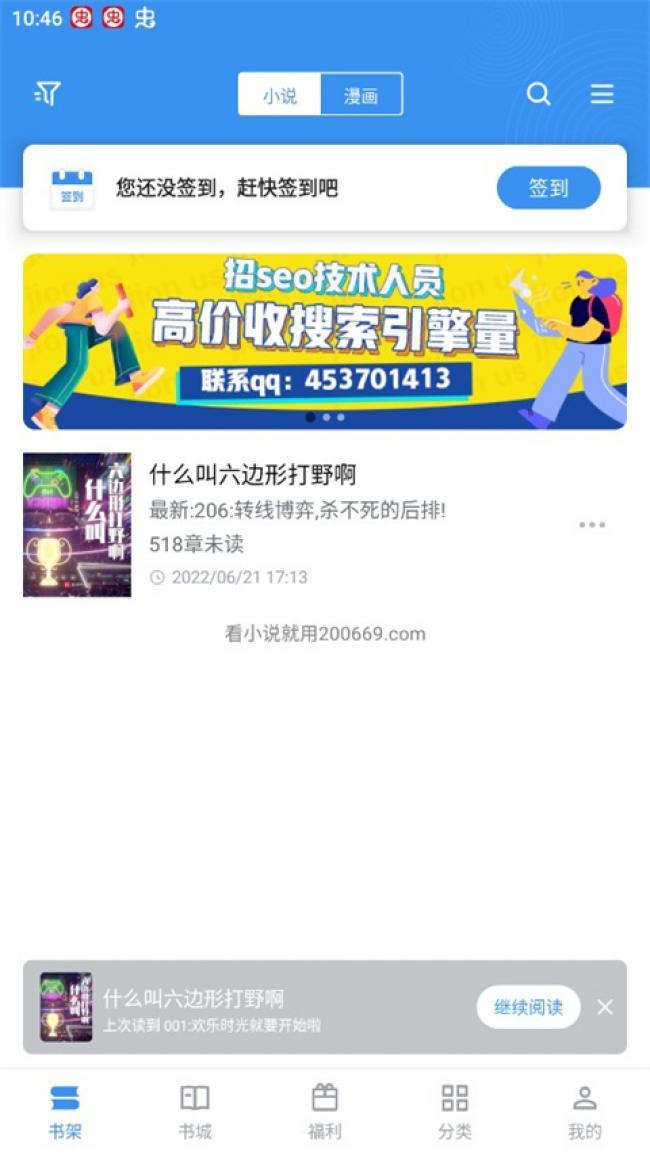
Task: Open the 福利 tab
Action: [325, 1111]
